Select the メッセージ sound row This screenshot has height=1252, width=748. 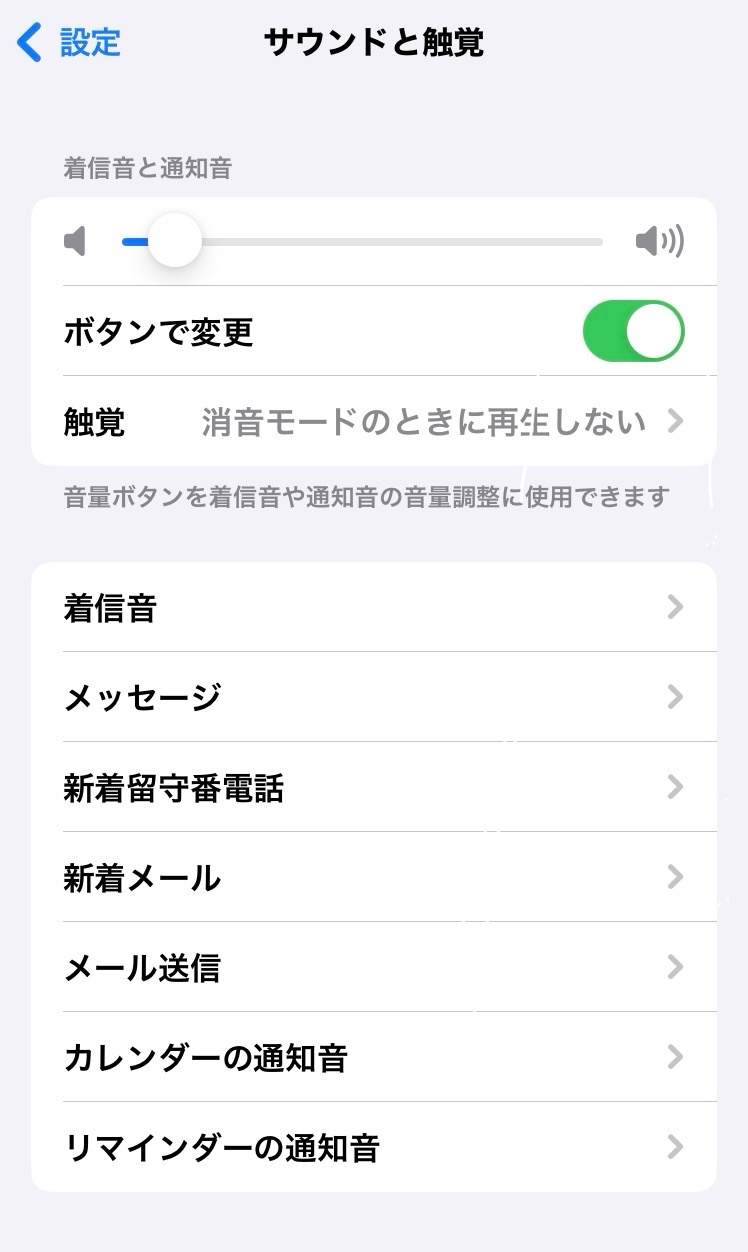374,697
